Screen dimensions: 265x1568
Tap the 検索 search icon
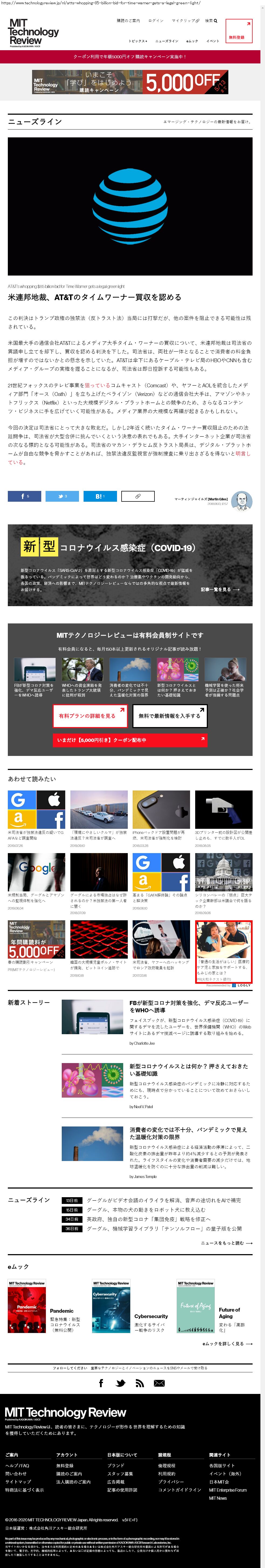211,21
